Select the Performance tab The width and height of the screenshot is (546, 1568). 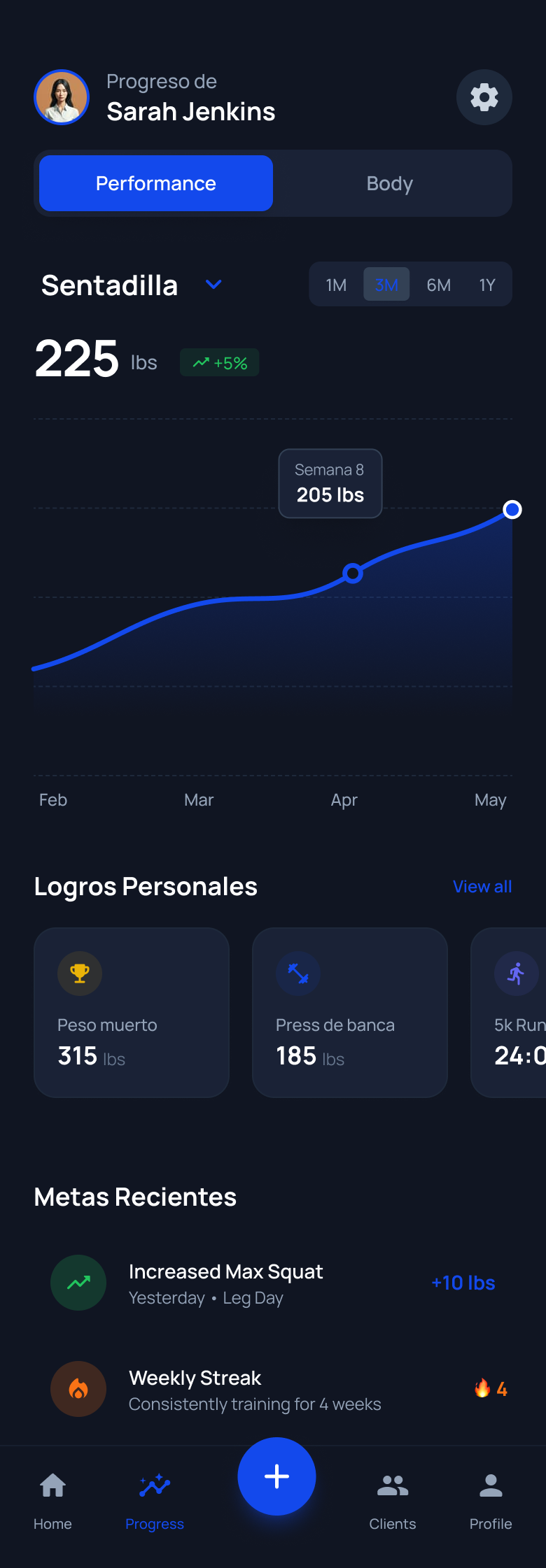tap(156, 183)
